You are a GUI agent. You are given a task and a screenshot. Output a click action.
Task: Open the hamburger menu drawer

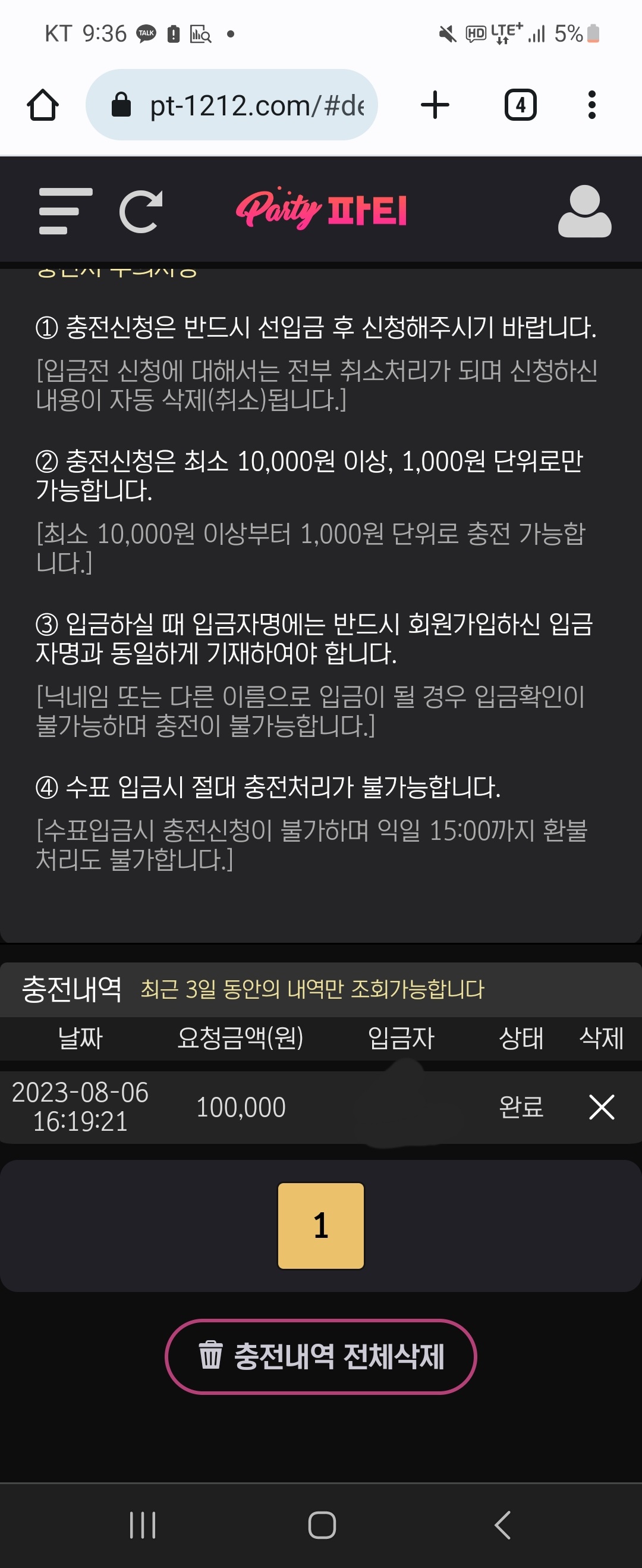click(x=65, y=211)
